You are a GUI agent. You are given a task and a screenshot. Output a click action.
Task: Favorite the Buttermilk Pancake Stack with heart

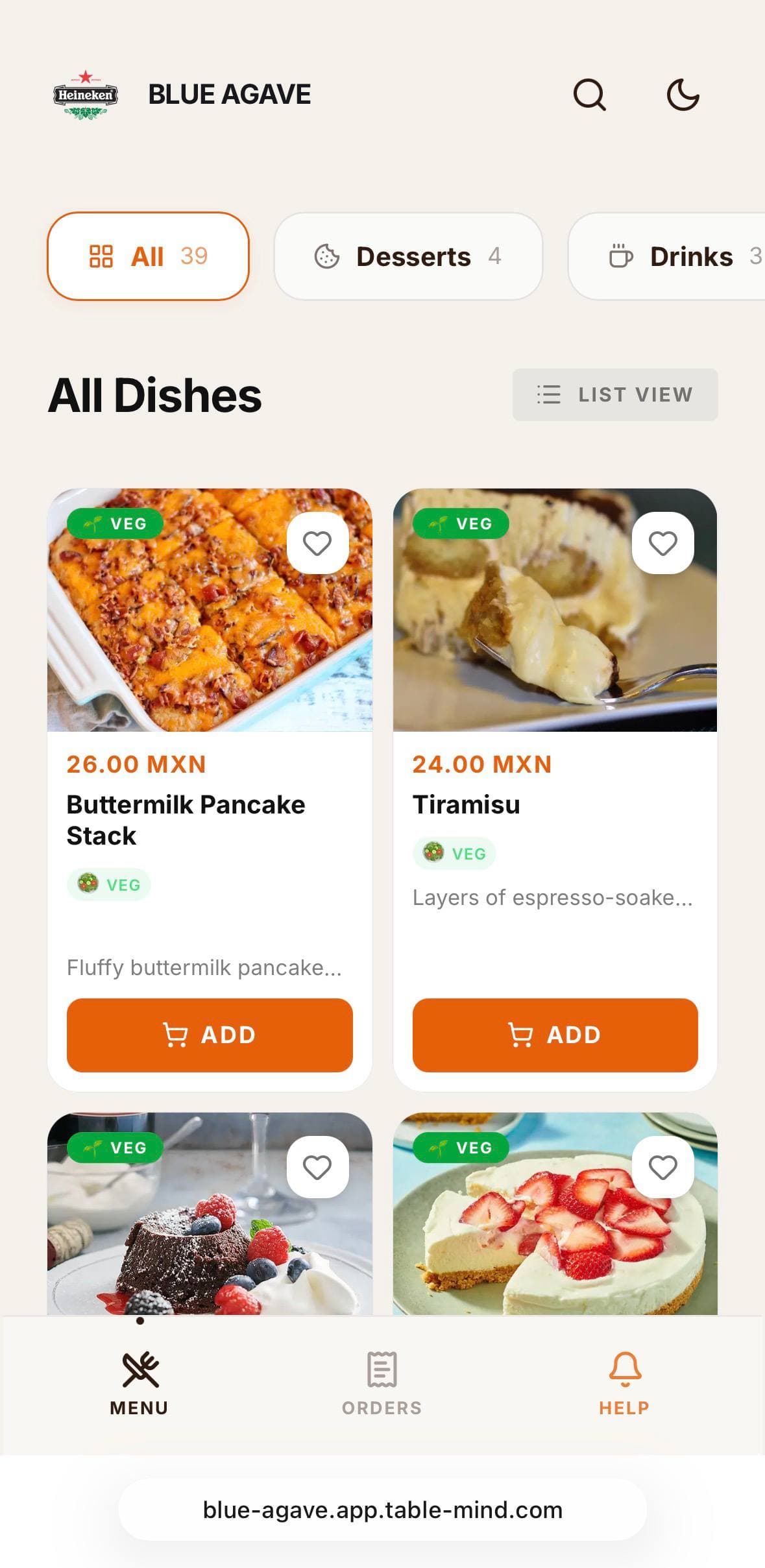coord(317,543)
